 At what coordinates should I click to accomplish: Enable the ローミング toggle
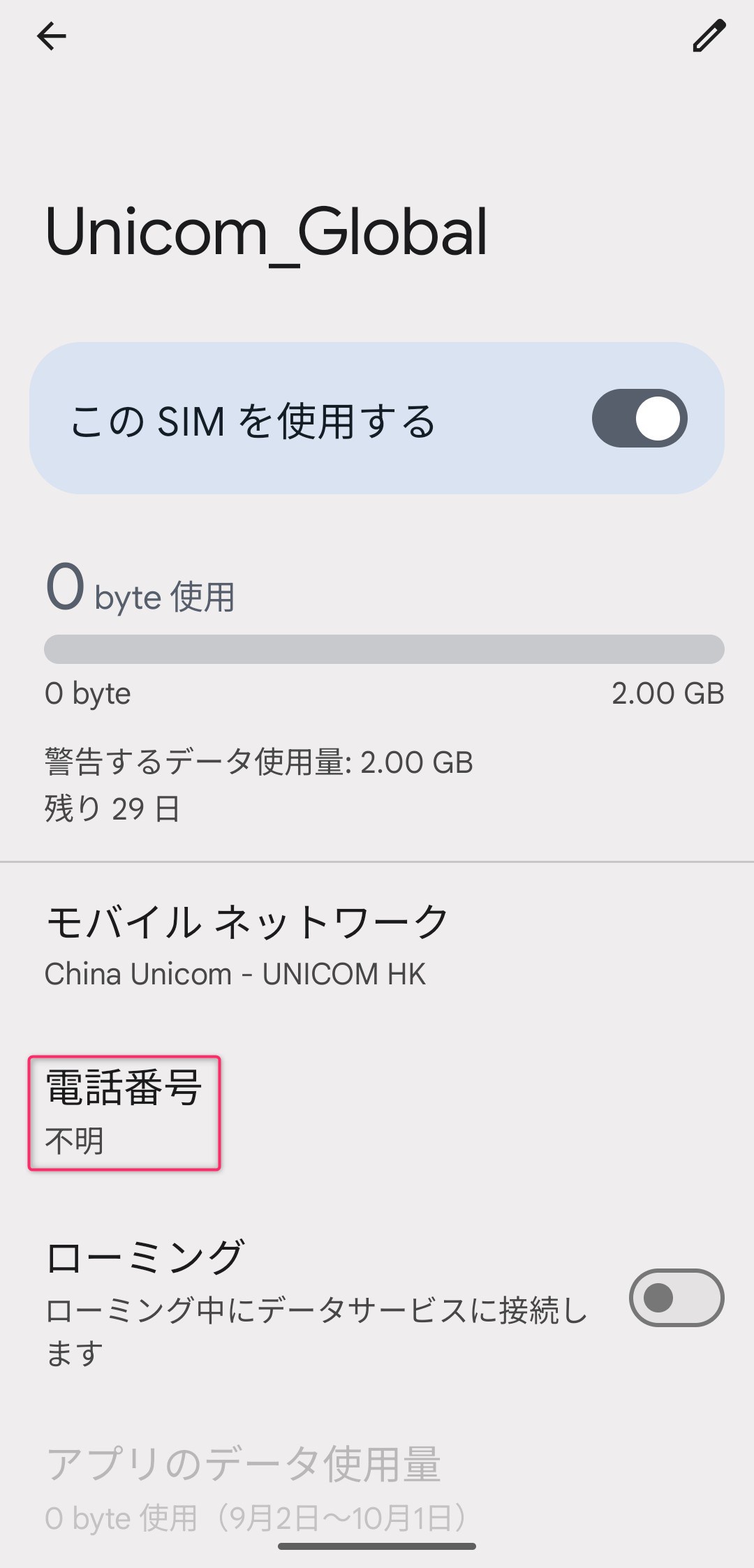pos(676,1298)
